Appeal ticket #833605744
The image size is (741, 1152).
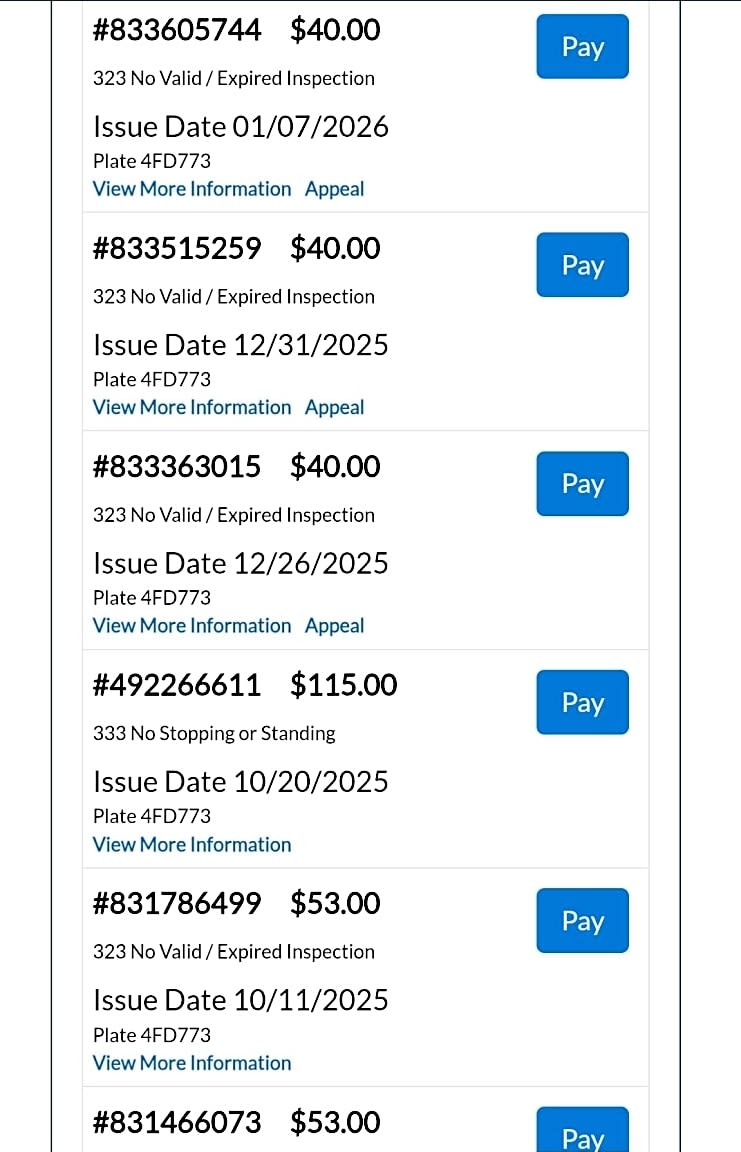point(334,189)
